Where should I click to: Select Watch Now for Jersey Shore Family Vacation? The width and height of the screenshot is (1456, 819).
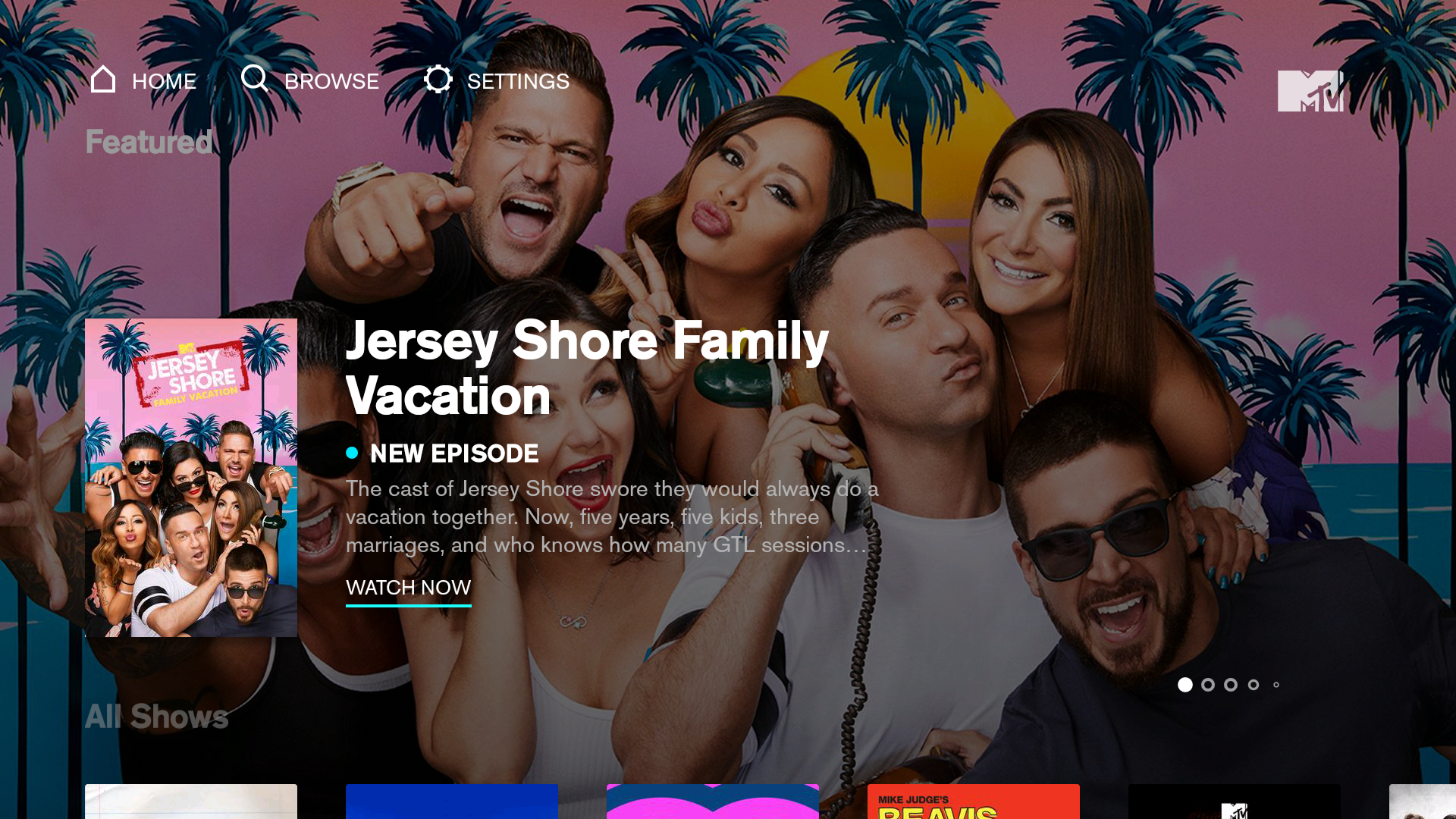click(x=408, y=588)
